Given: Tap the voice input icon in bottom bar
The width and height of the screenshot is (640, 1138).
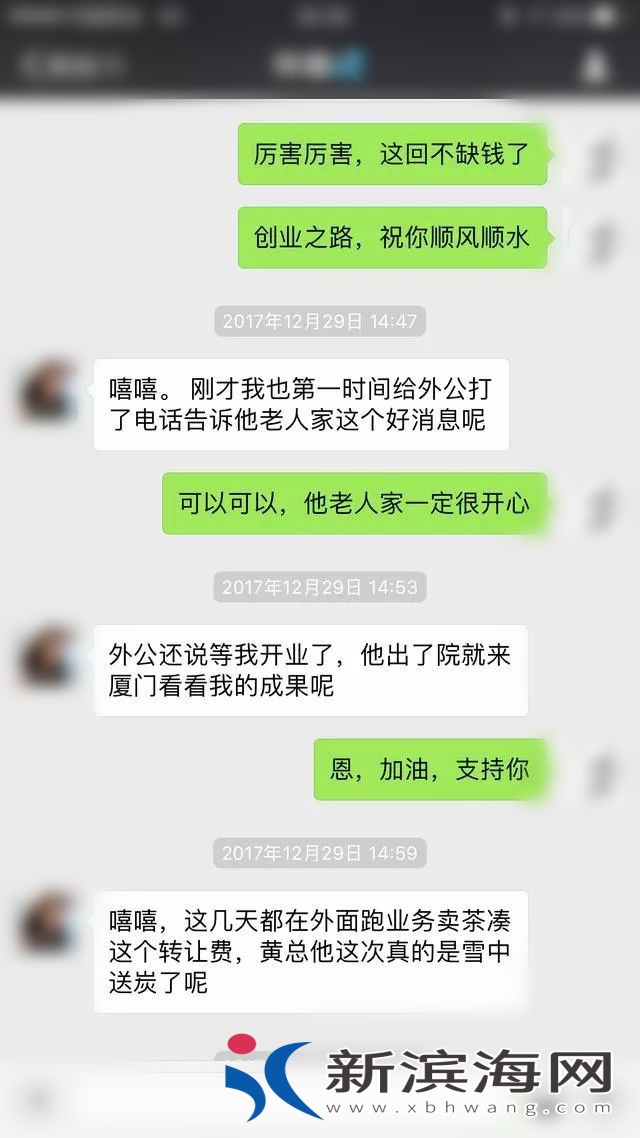Looking at the screenshot, I should pos(38,1100).
